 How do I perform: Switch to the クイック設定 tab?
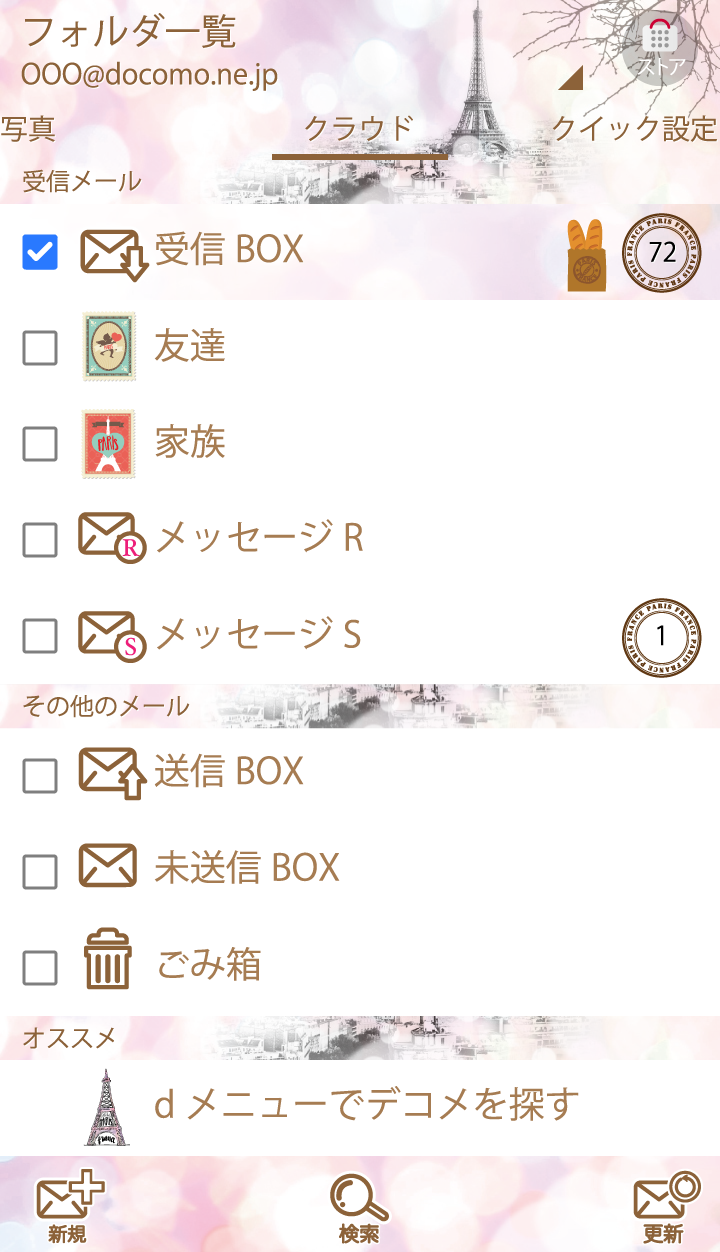(x=634, y=129)
